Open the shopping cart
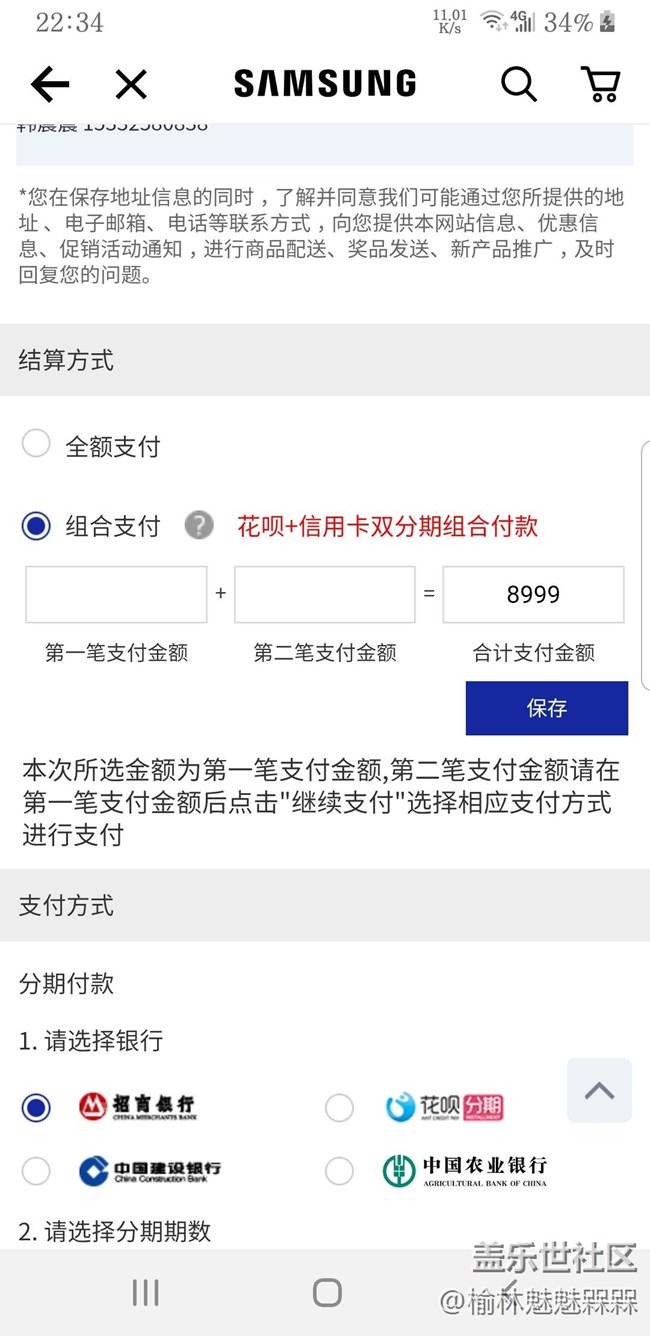 [601, 85]
